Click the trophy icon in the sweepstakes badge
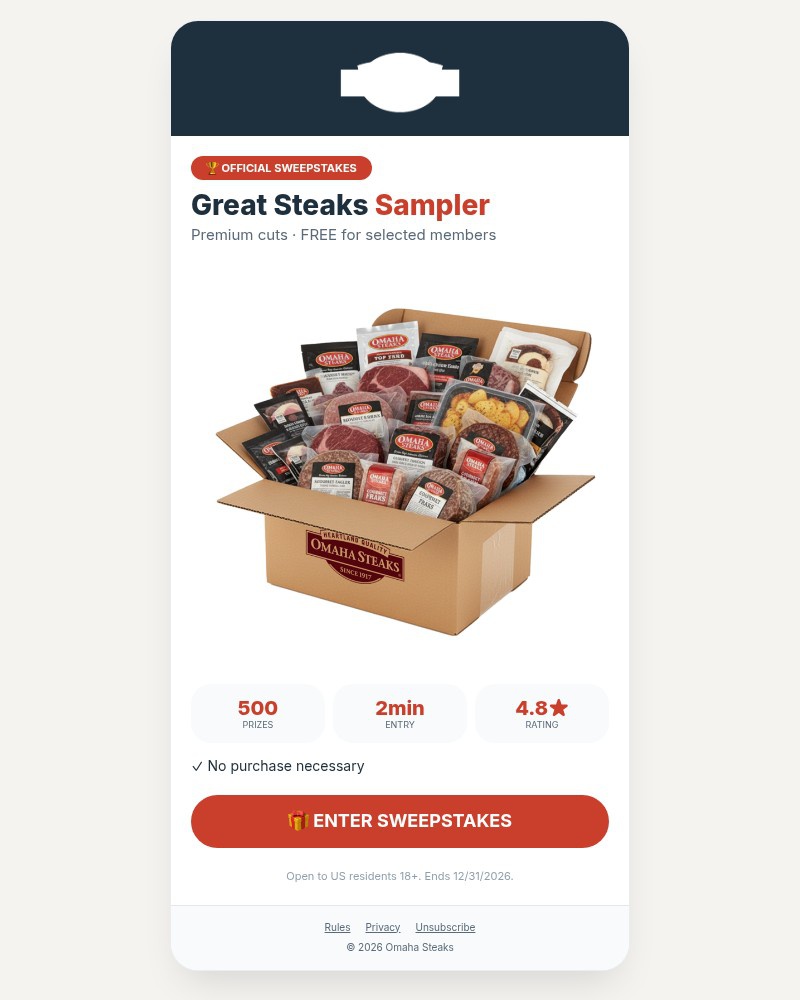 [x=212, y=168]
